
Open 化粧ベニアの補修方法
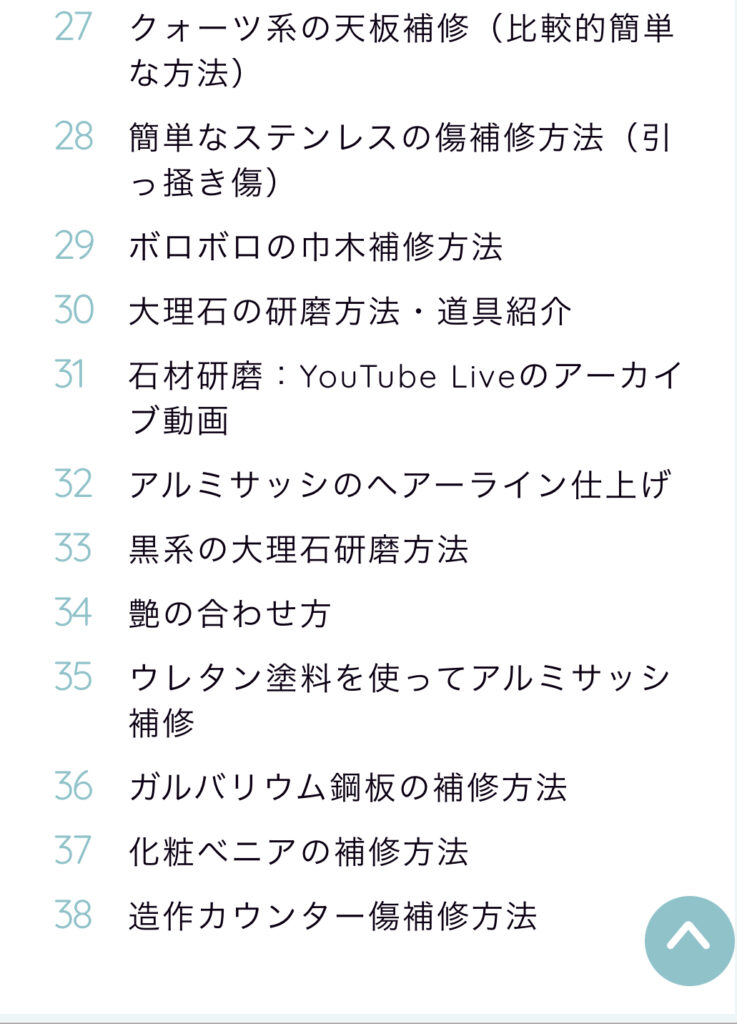coord(298,851)
